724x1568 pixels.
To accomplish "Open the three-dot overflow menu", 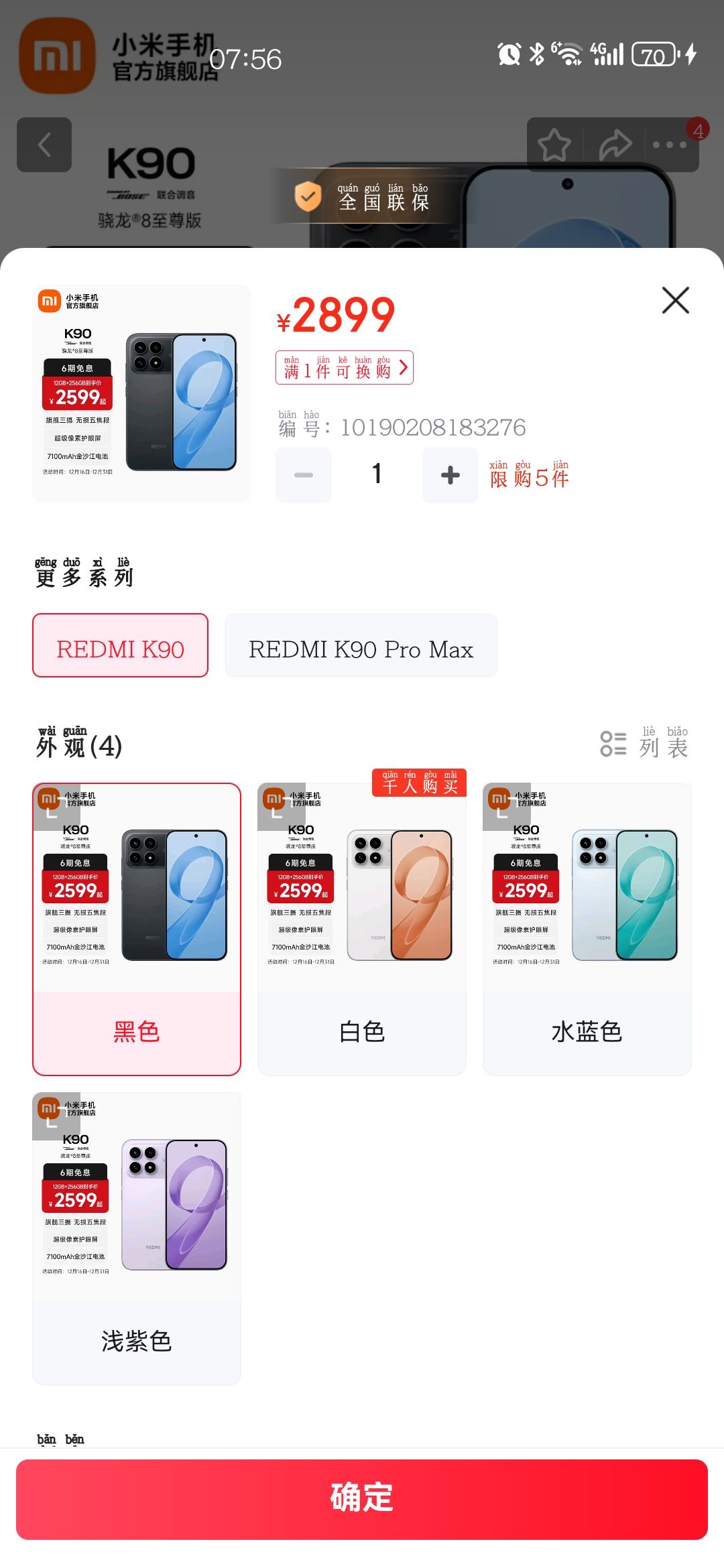I will (669, 145).
